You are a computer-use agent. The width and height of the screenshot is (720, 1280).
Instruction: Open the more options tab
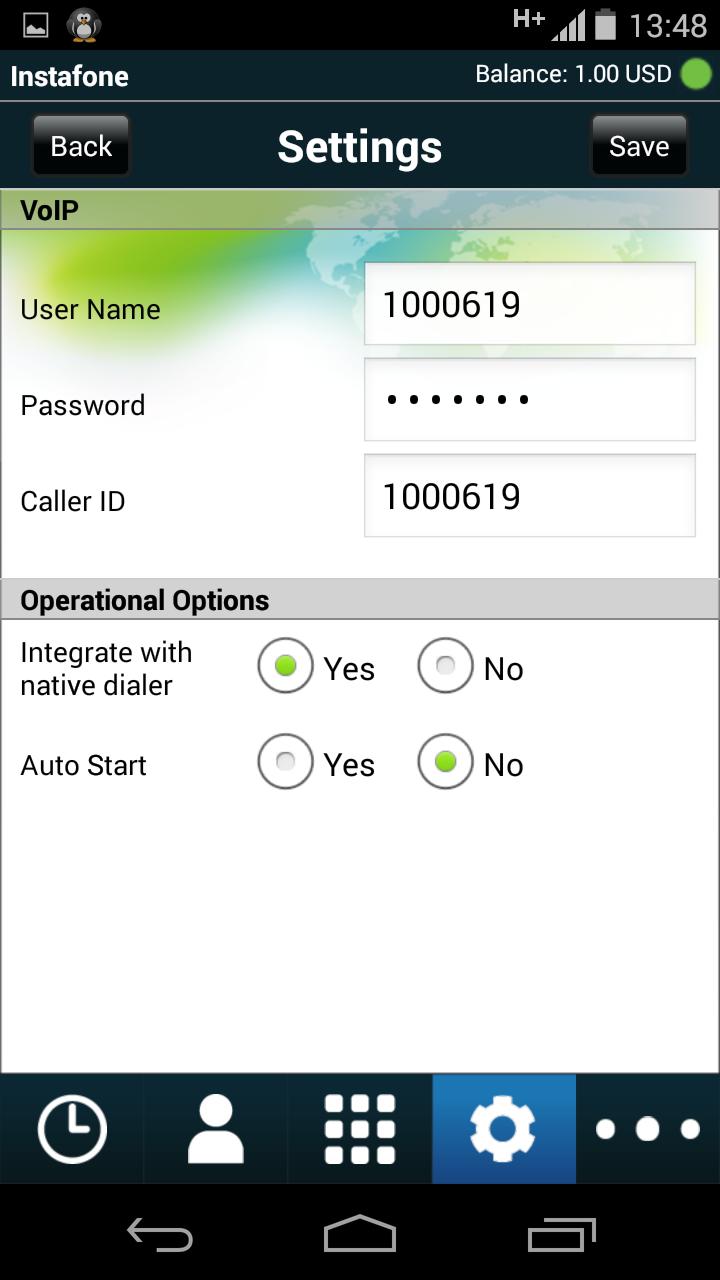pyautogui.click(x=647, y=1129)
